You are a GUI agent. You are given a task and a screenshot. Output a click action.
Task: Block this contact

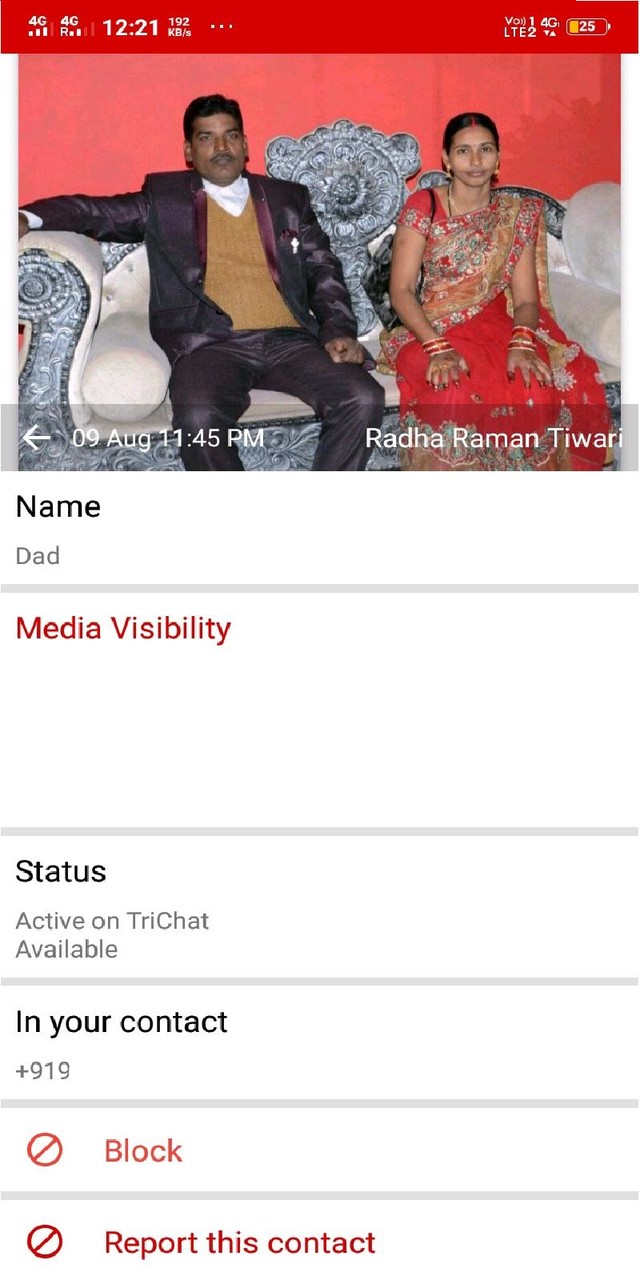click(x=143, y=1150)
